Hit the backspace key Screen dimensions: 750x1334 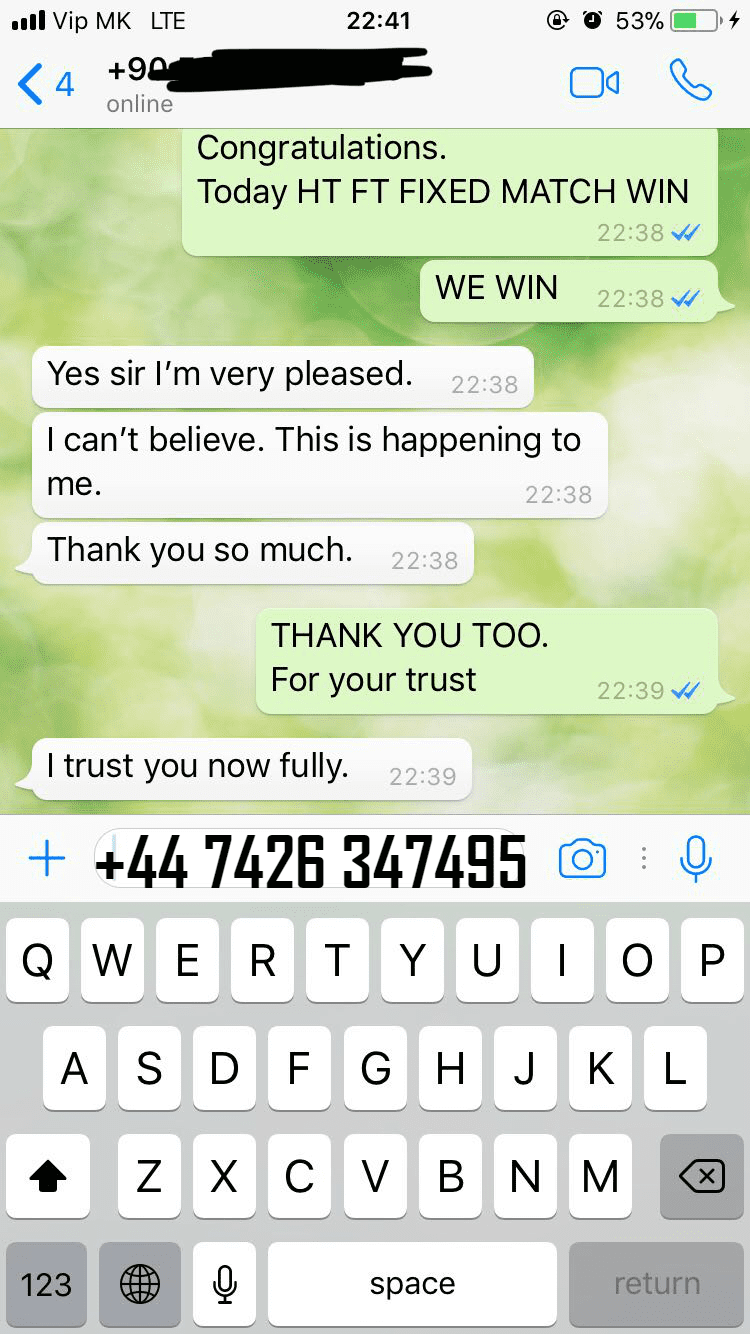click(x=701, y=1177)
